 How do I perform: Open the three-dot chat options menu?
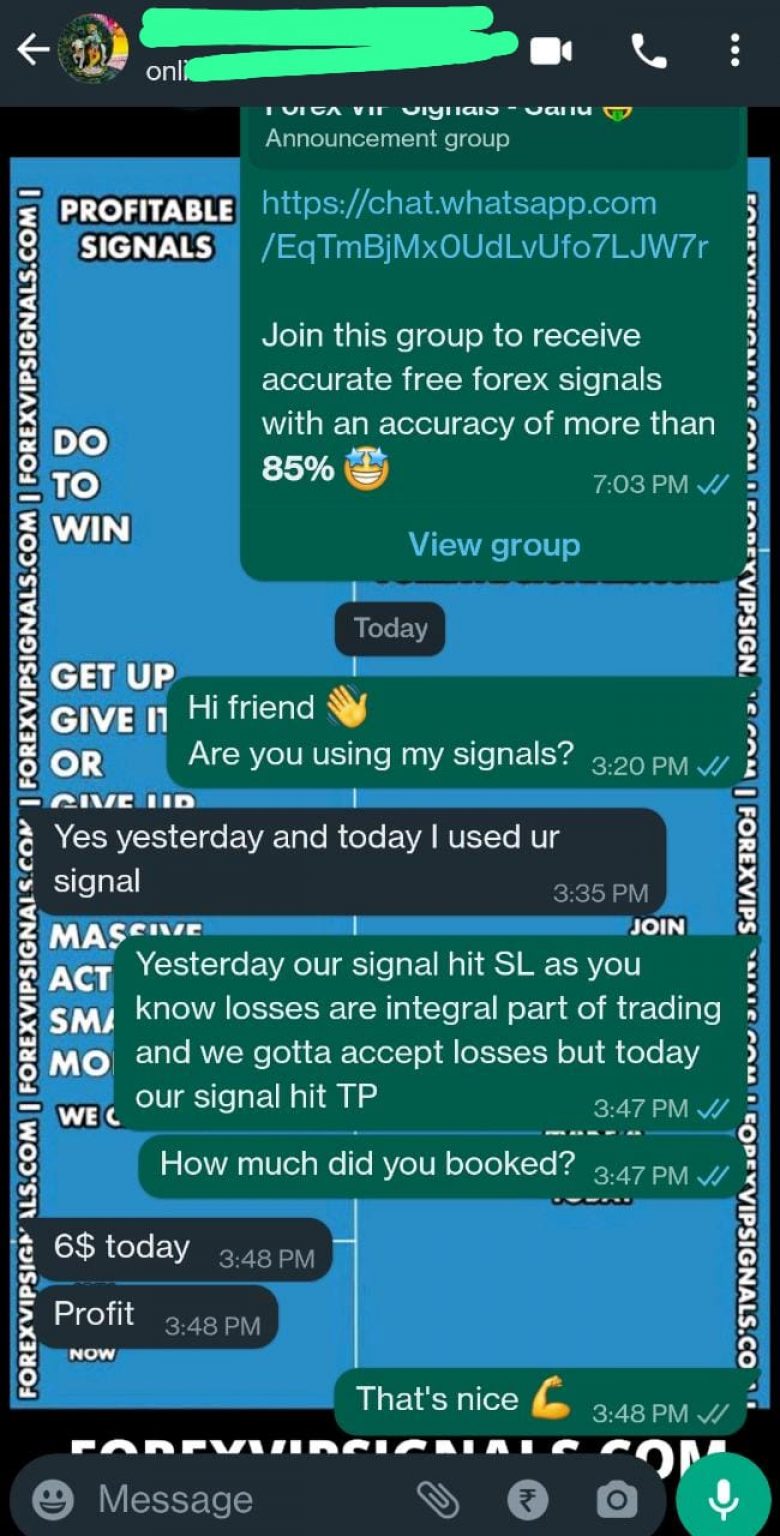(x=737, y=48)
